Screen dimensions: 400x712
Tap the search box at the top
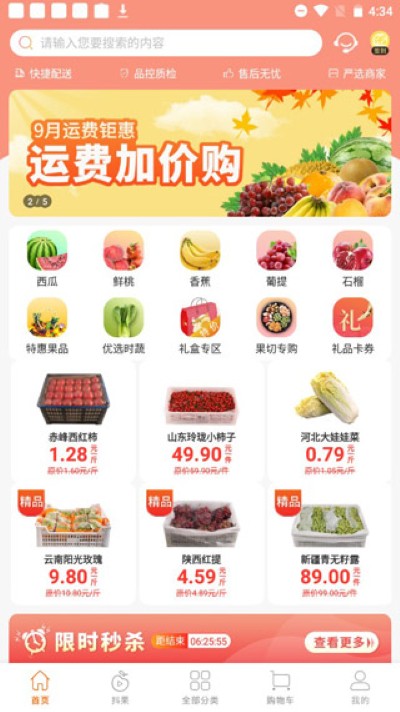(166, 43)
